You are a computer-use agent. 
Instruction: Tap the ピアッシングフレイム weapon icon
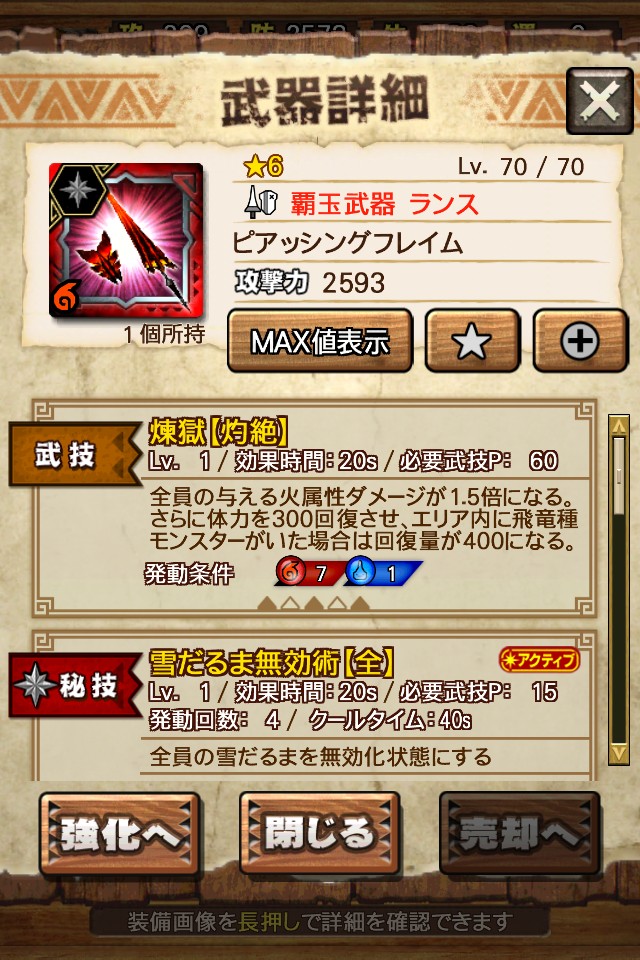click(x=126, y=240)
